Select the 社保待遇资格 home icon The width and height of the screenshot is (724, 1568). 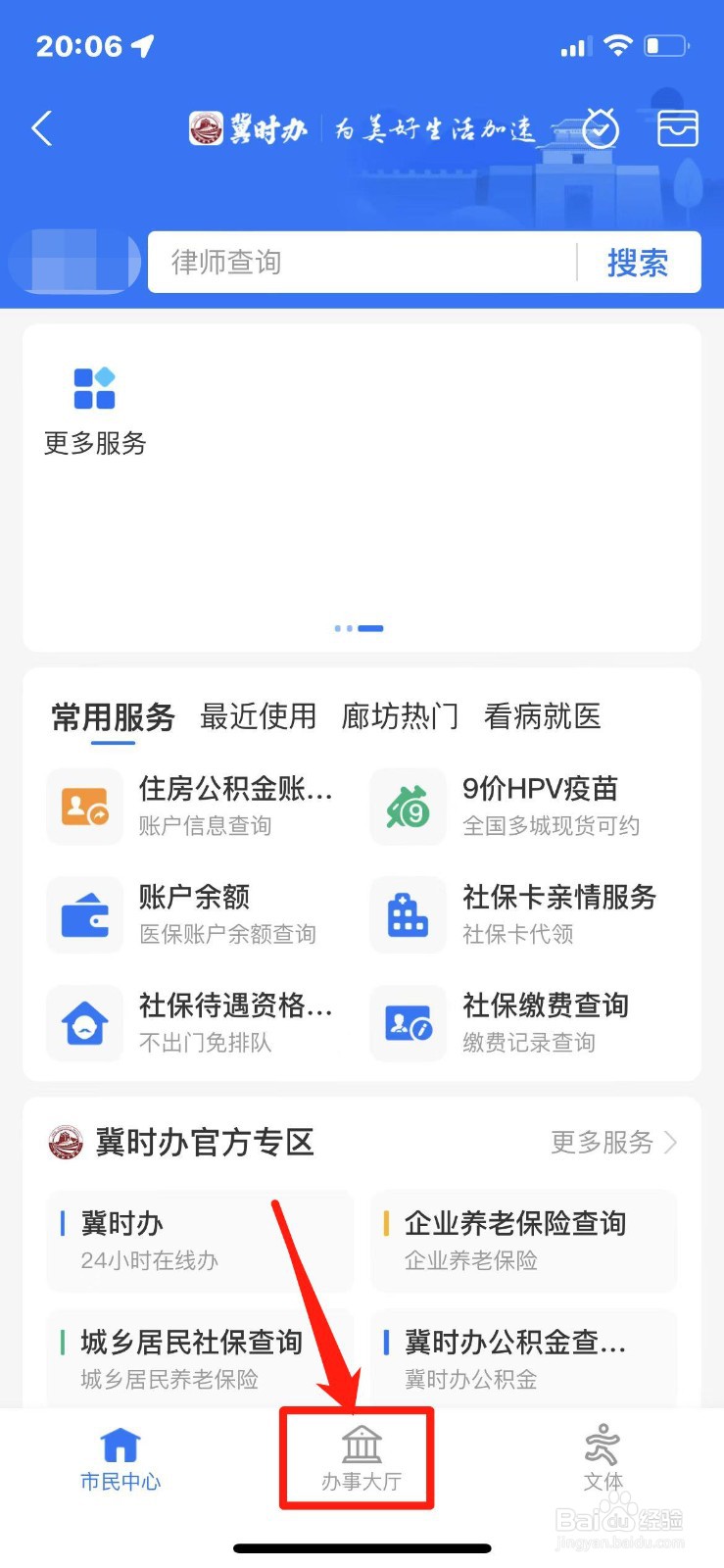[x=84, y=1022]
